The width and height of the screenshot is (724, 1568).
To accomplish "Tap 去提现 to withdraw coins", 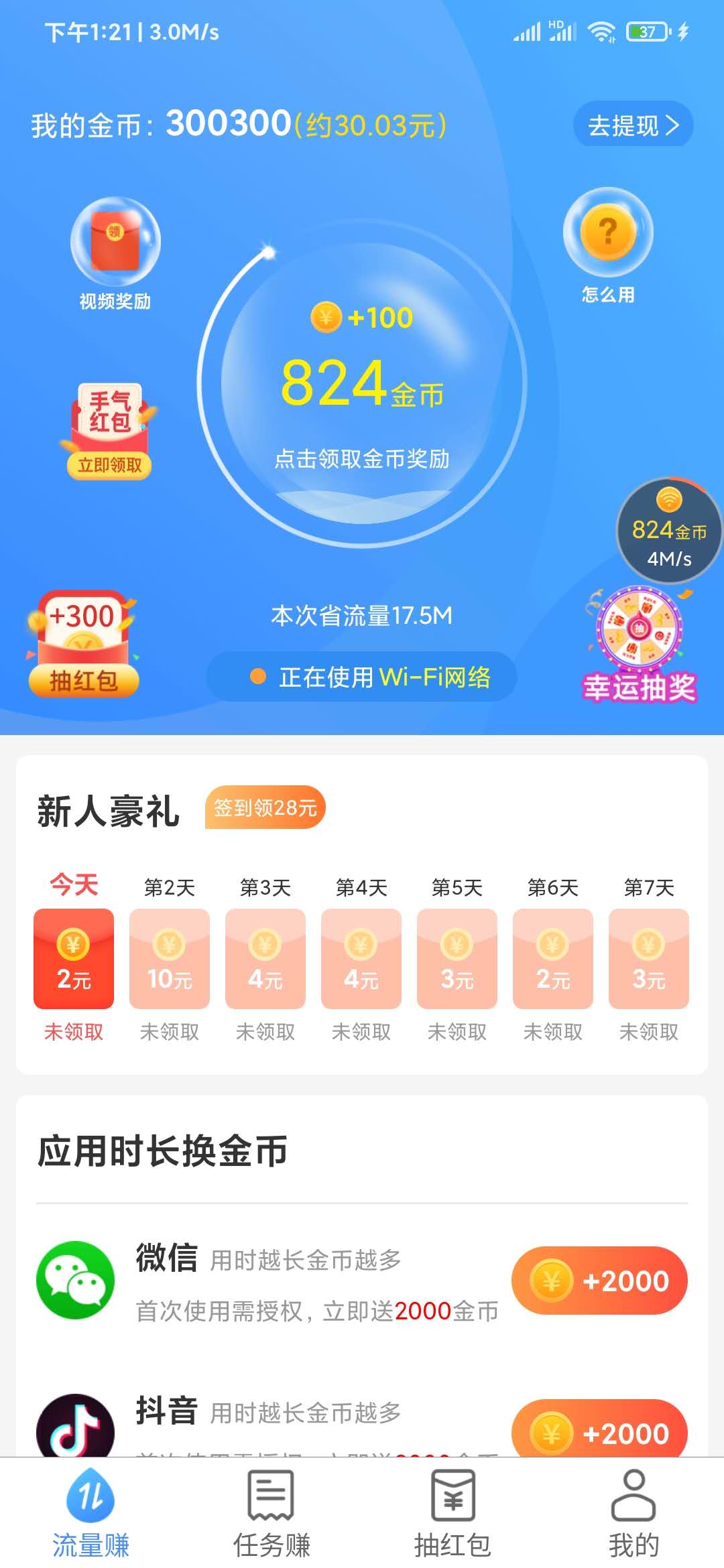I will [x=633, y=125].
